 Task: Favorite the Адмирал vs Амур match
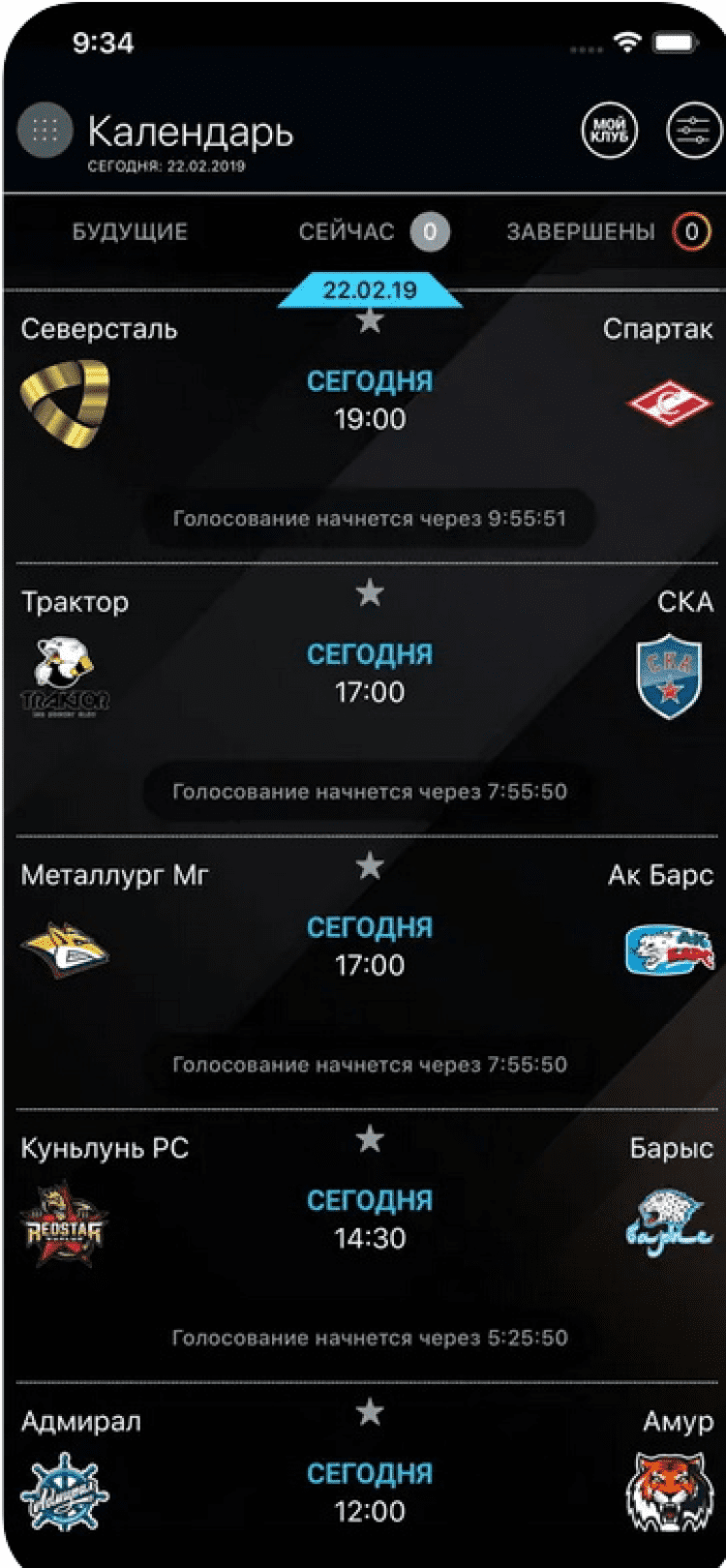[370, 1412]
